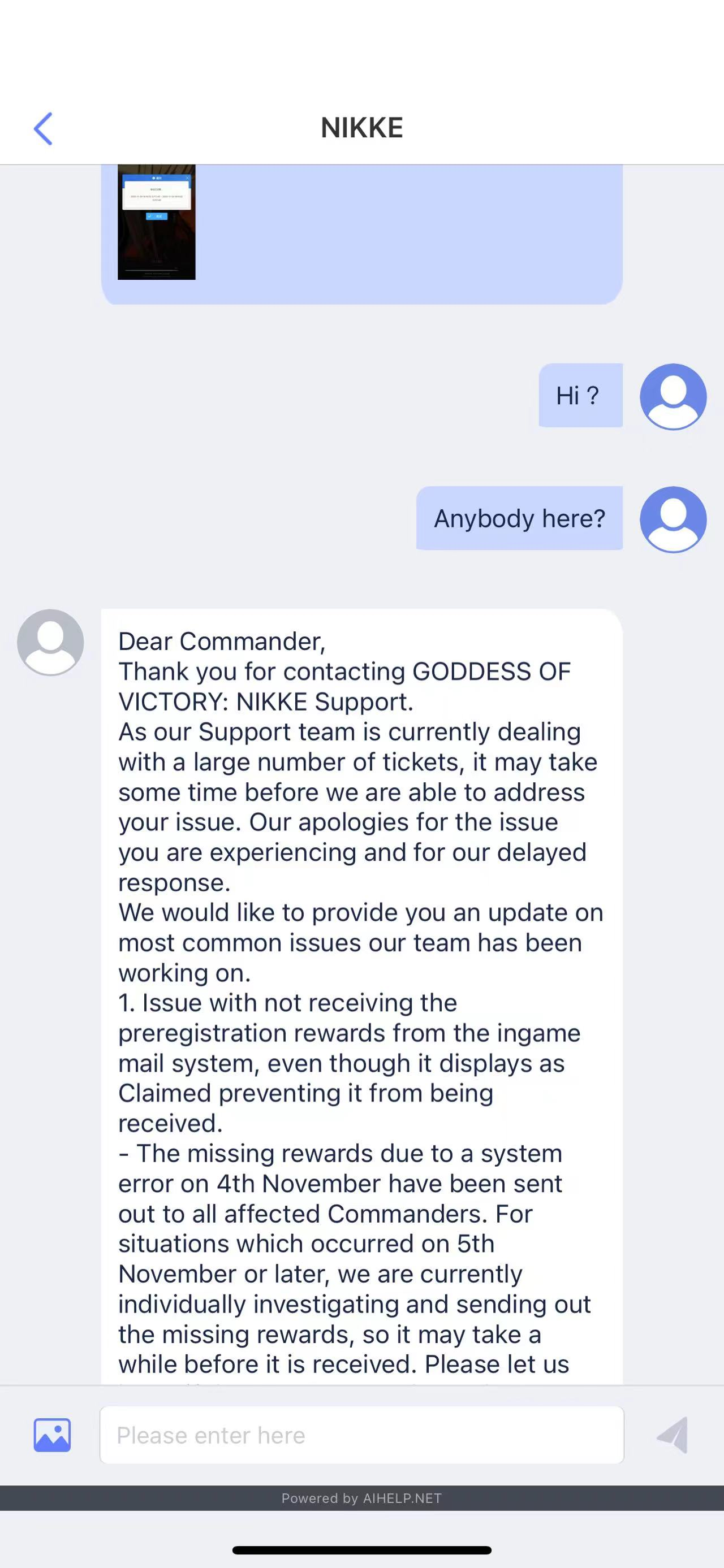Go back from the NIKKE support chat
Screen dimensions: 724x1568
(42, 128)
